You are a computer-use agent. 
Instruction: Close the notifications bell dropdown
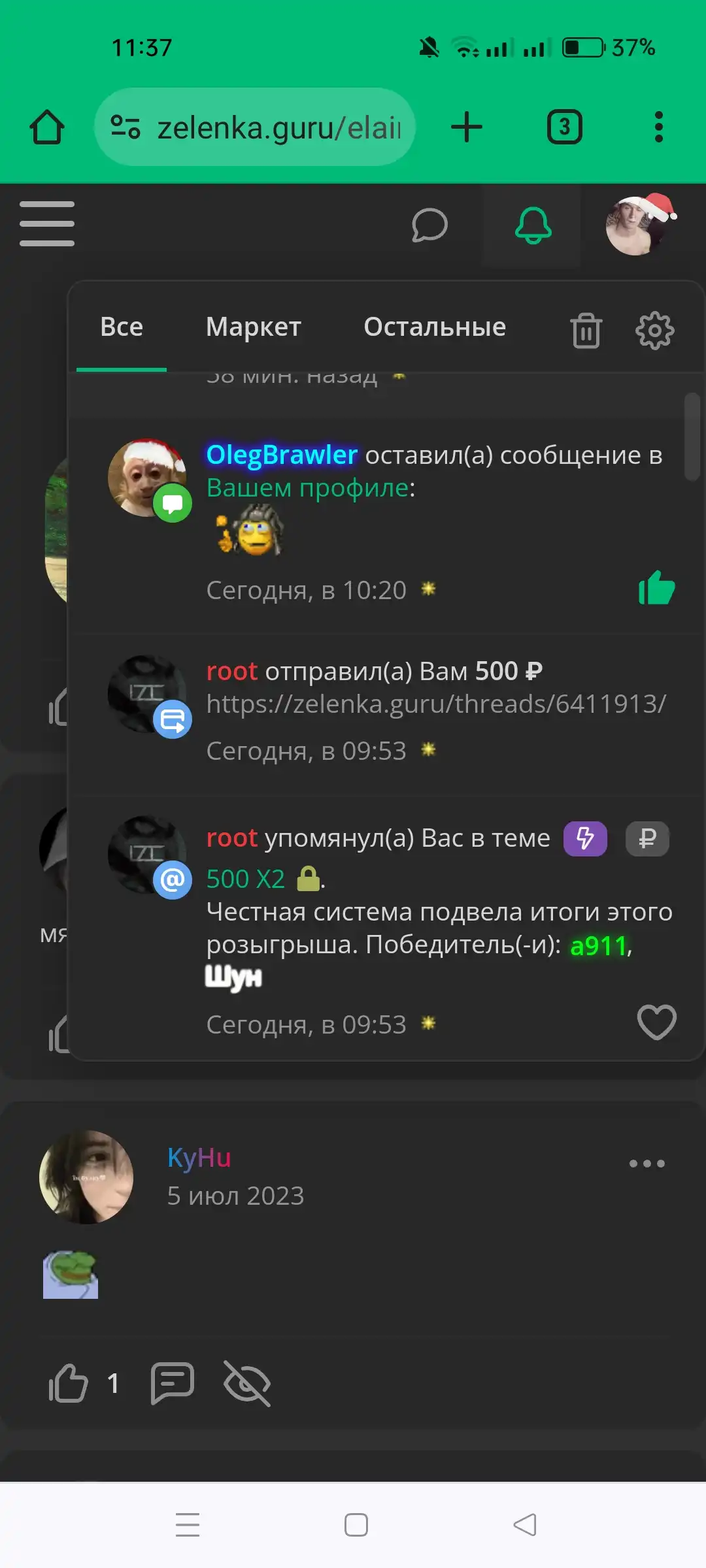point(533,225)
